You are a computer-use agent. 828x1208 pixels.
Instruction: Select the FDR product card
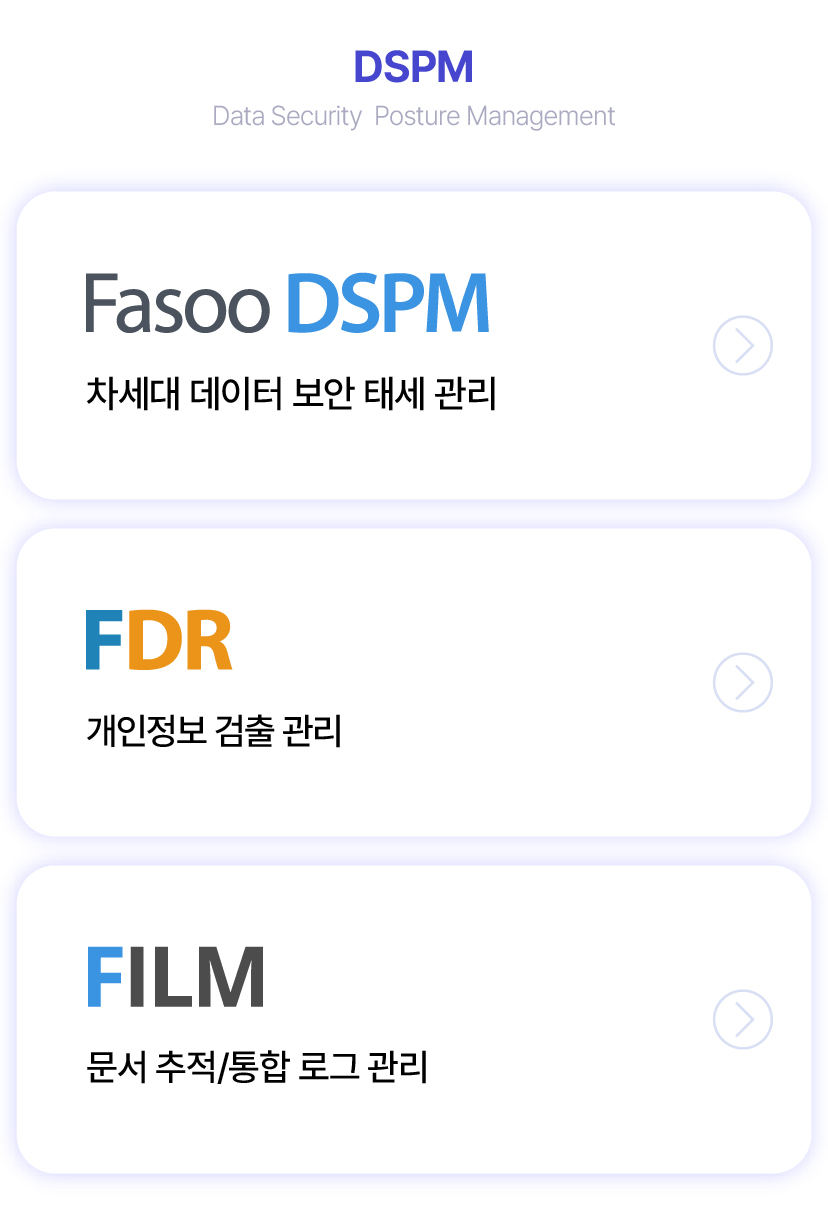tap(413, 683)
